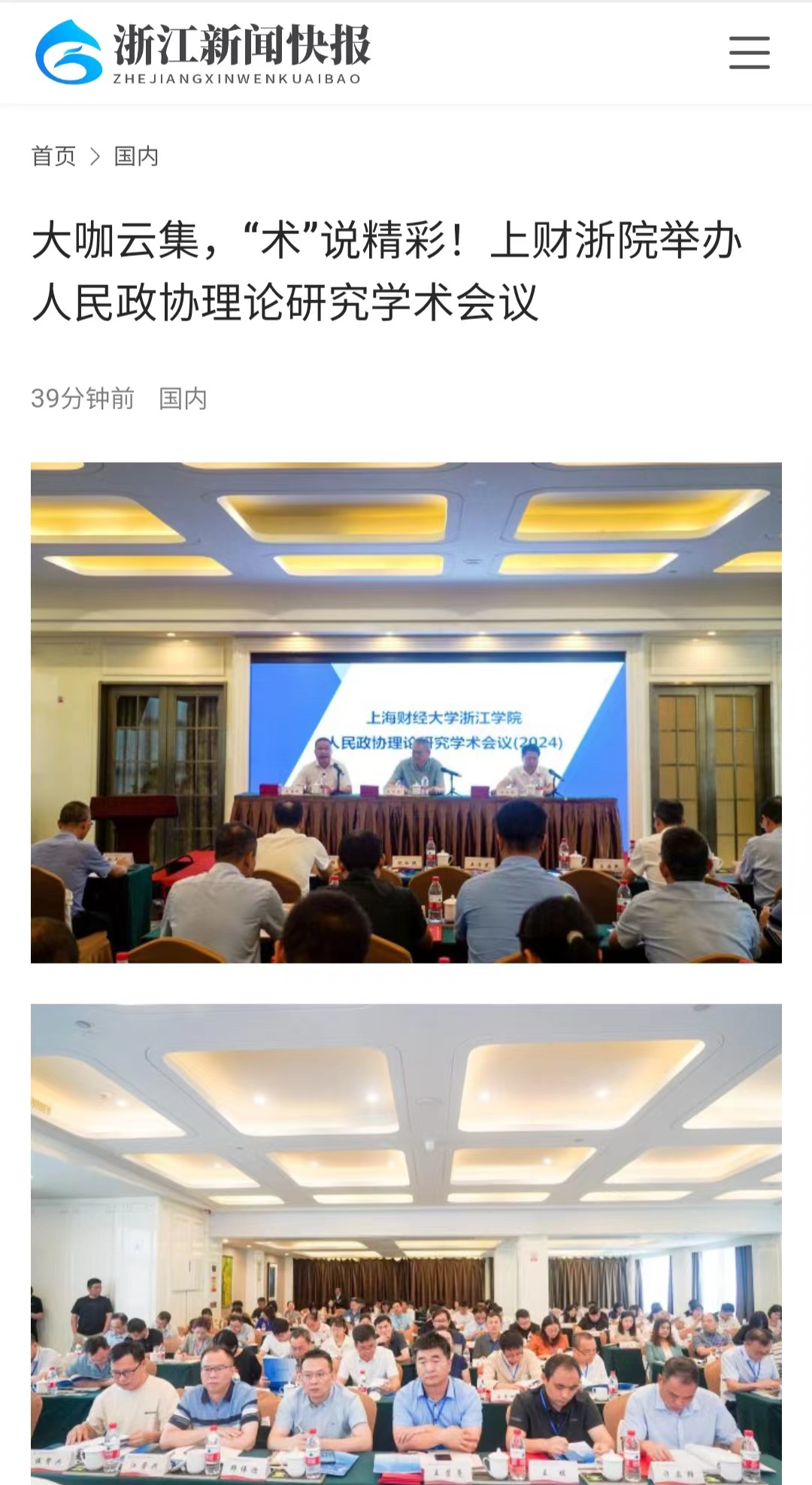Open the 国内 breadcrumb category

(x=136, y=156)
